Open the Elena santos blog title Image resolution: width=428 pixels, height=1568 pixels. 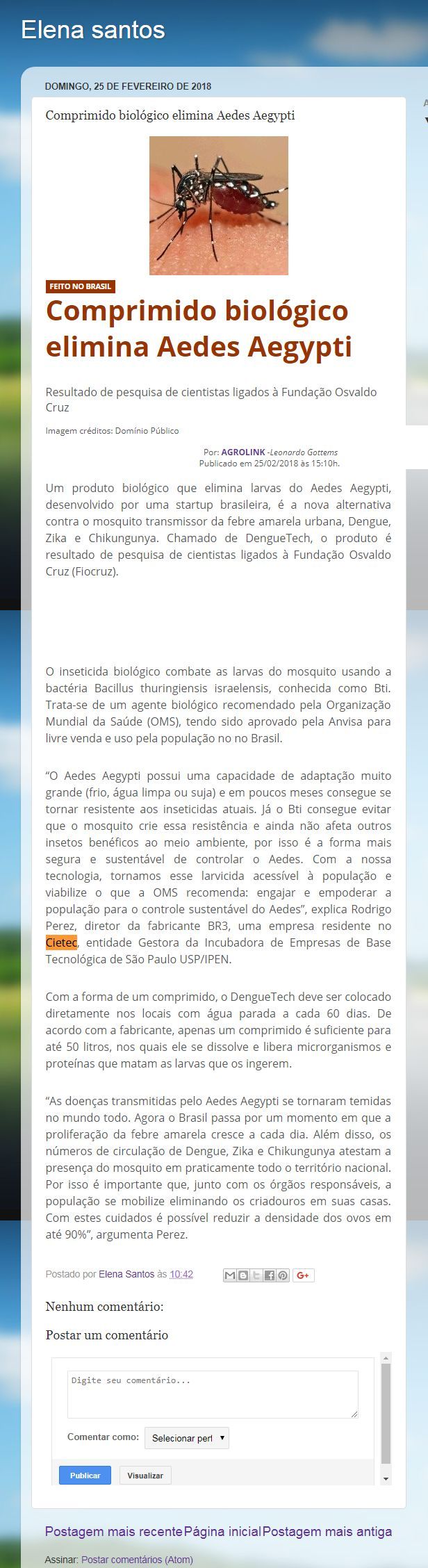click(93, 30)
